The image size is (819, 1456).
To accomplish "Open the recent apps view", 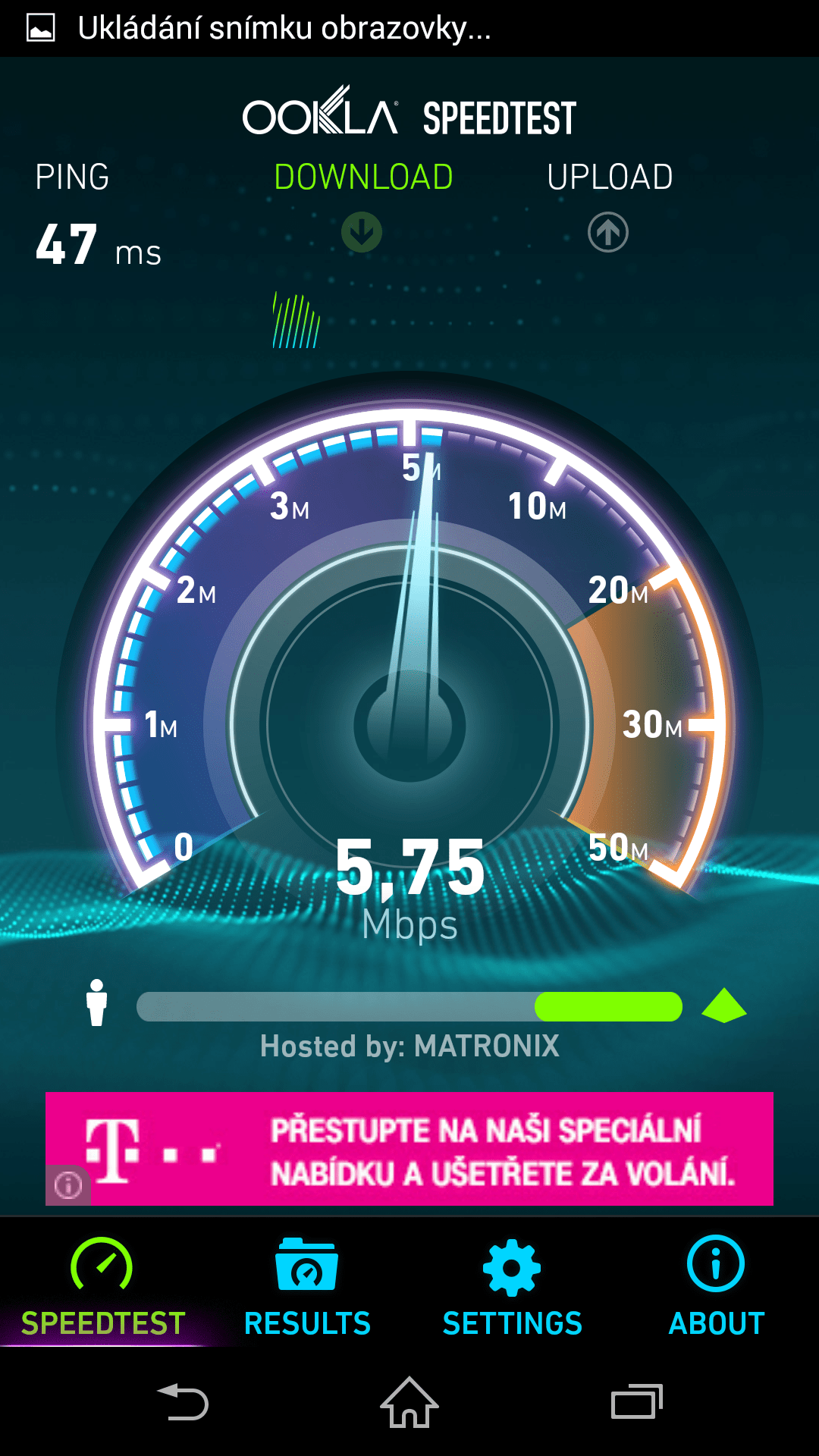I will pos(637,1402).
